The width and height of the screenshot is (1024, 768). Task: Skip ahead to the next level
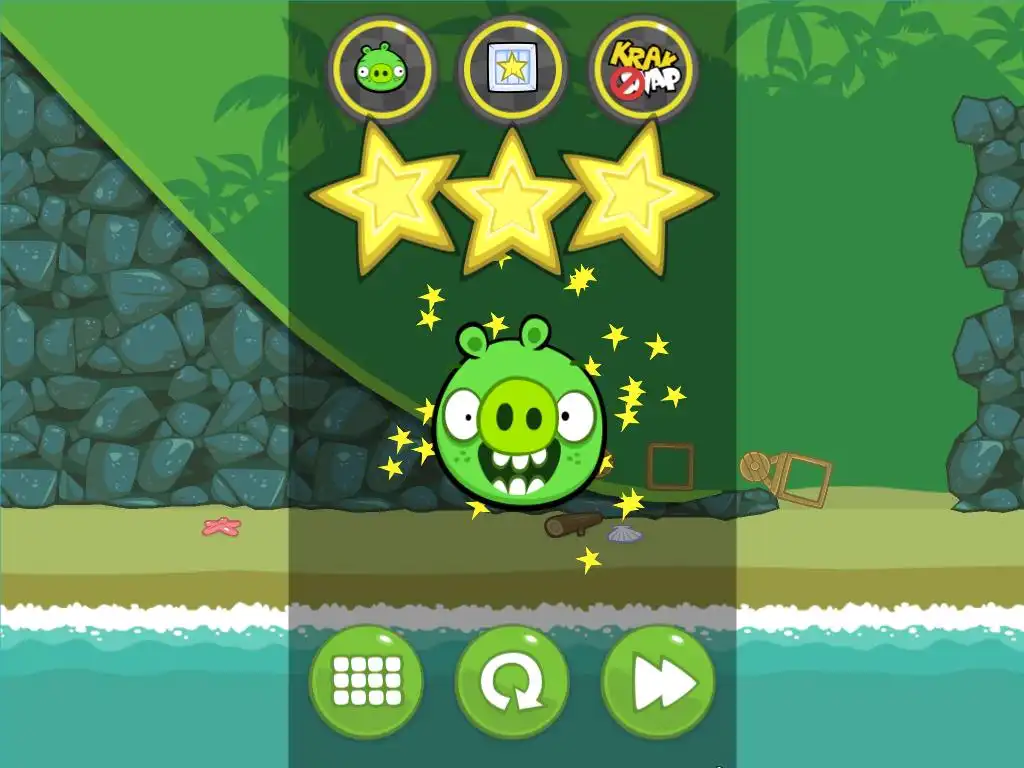[658, 683]
